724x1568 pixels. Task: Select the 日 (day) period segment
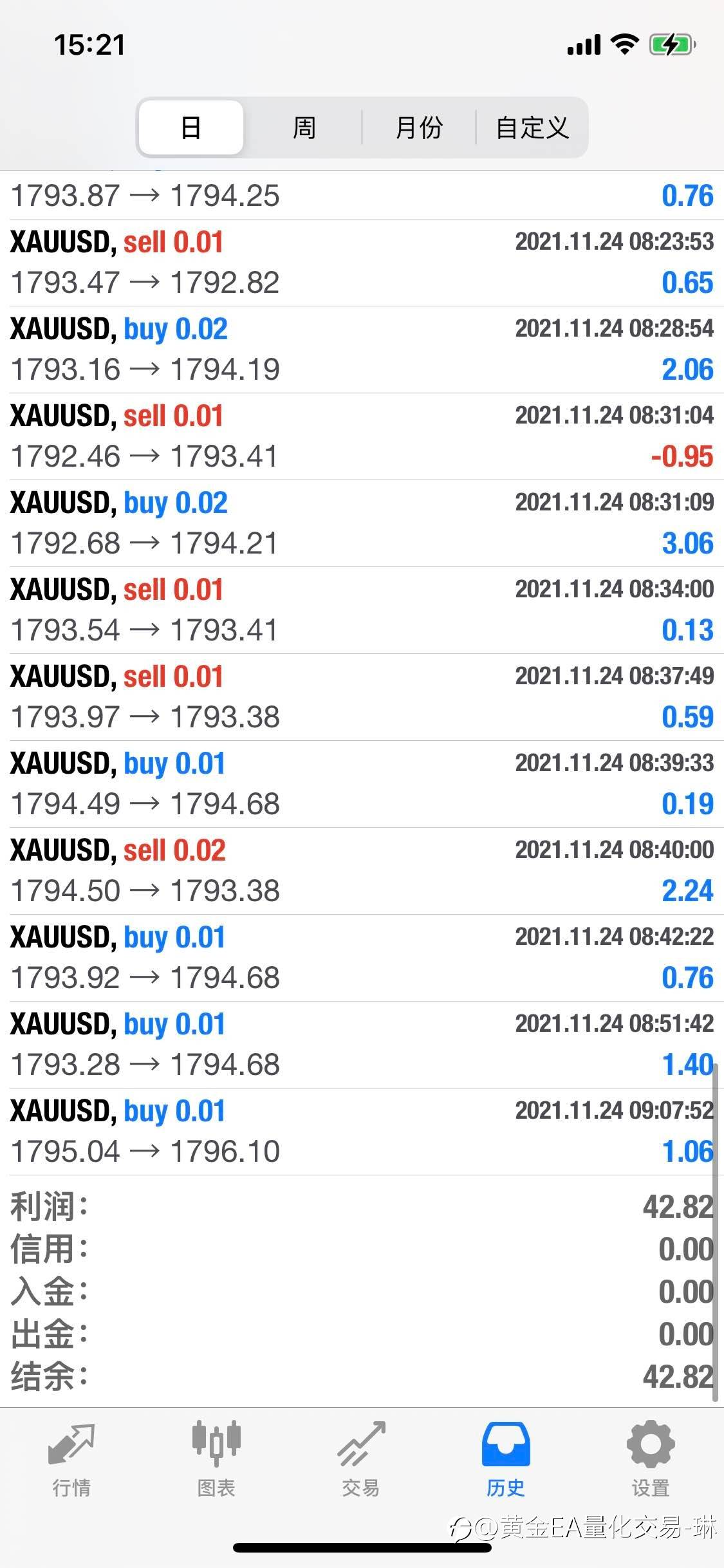click(x=191, y=127)
